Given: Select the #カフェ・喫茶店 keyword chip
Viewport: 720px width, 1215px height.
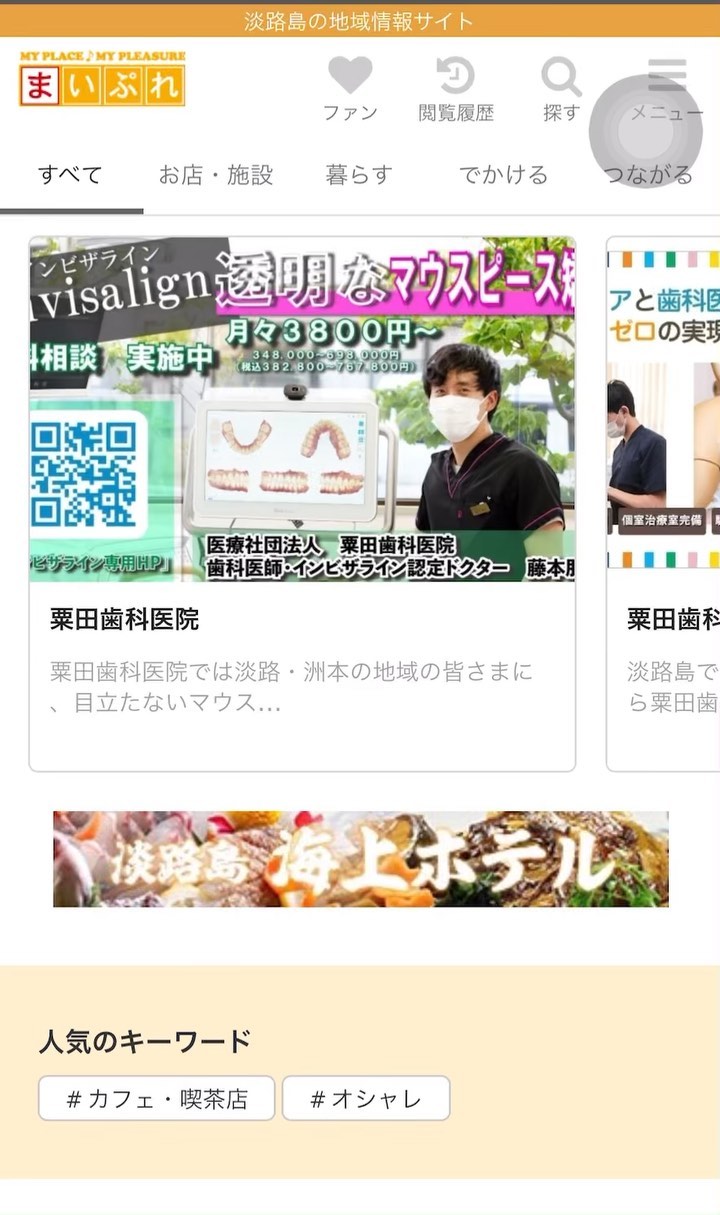Looking at the screenshot, I should (x=157, y=1099).
